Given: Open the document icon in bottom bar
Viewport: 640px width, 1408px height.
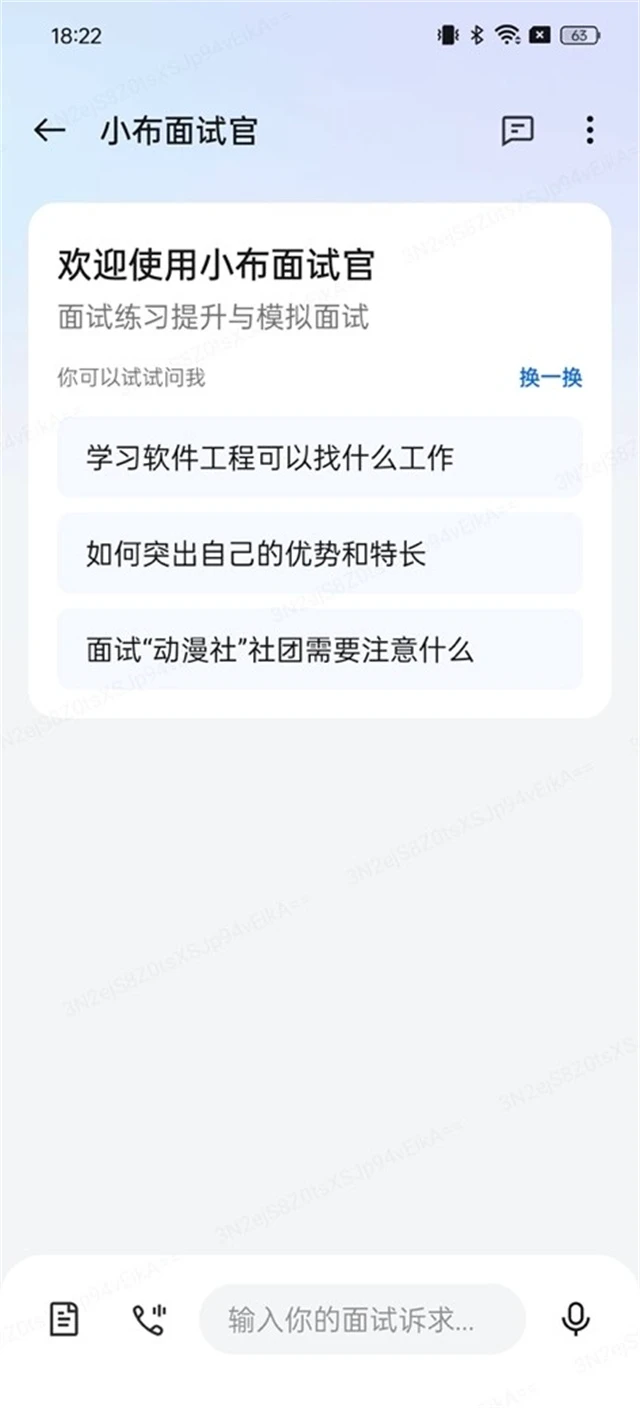Looking at the screenshot, I should coord(64,1319).
